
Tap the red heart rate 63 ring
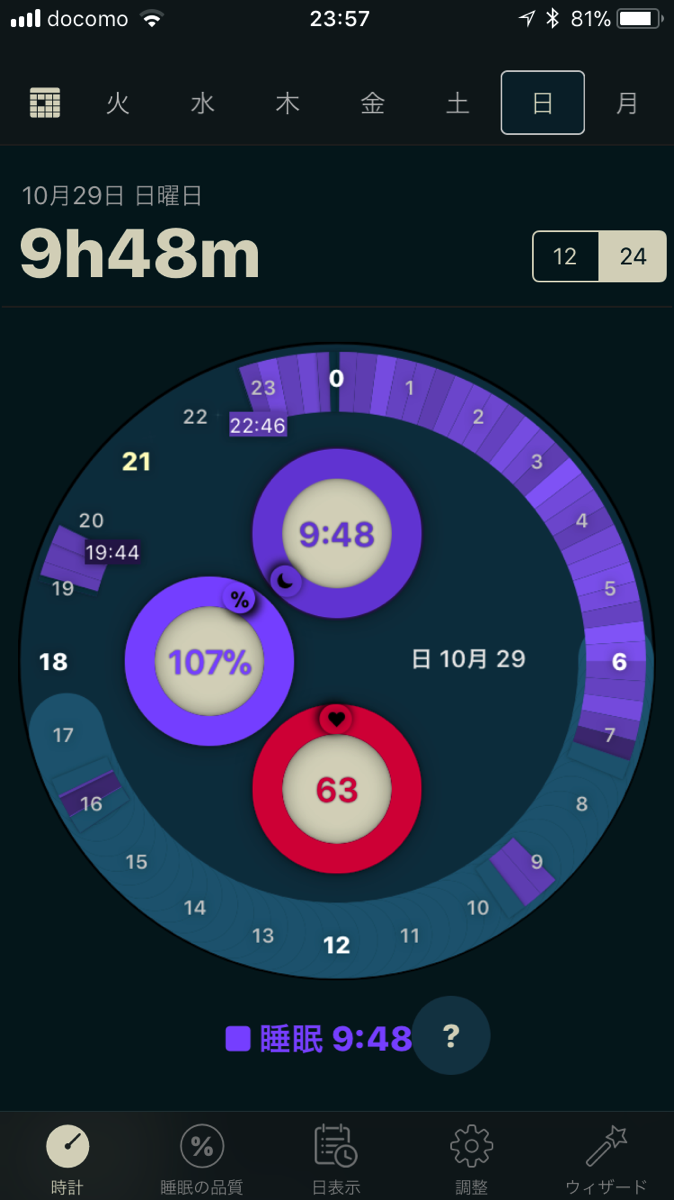point(337,790)
